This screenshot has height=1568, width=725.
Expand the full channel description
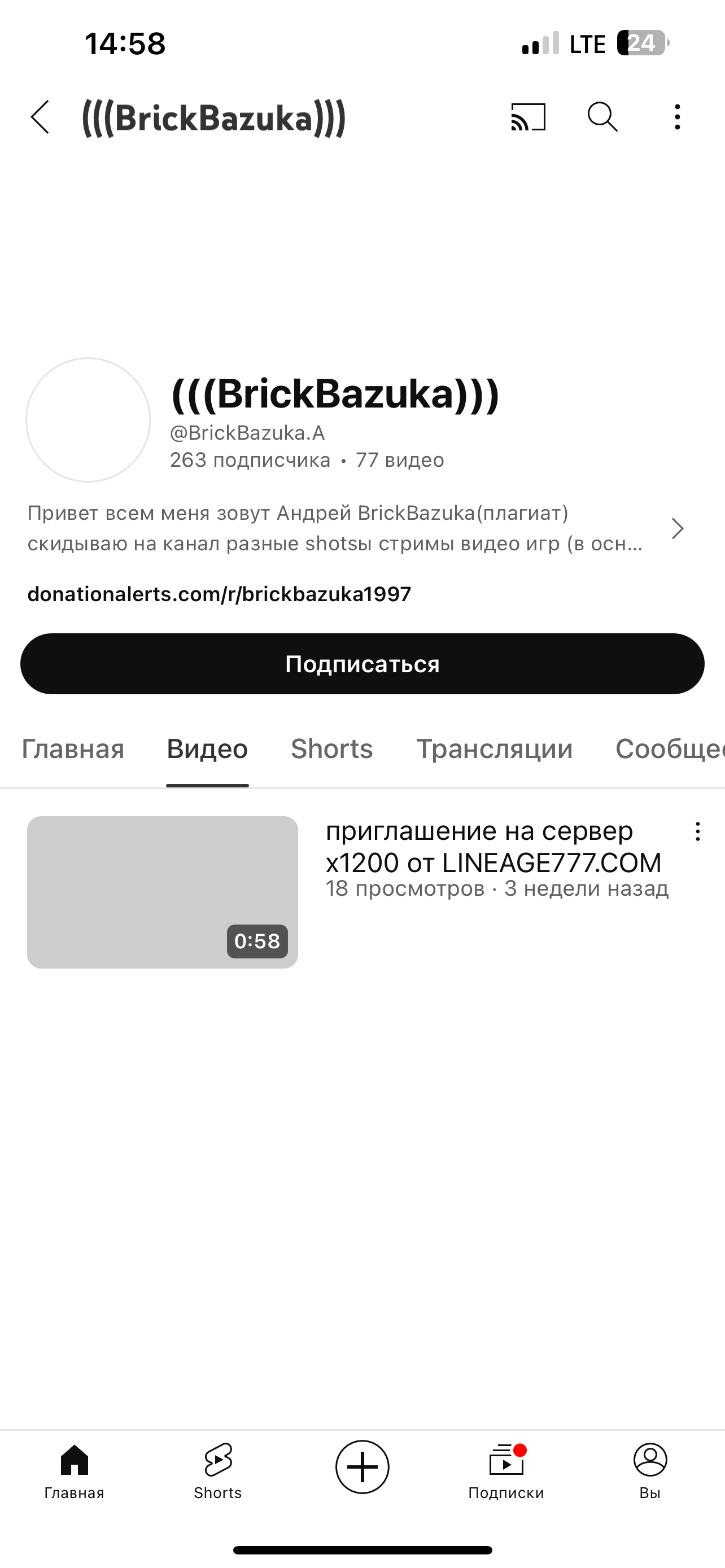point(678,529)
